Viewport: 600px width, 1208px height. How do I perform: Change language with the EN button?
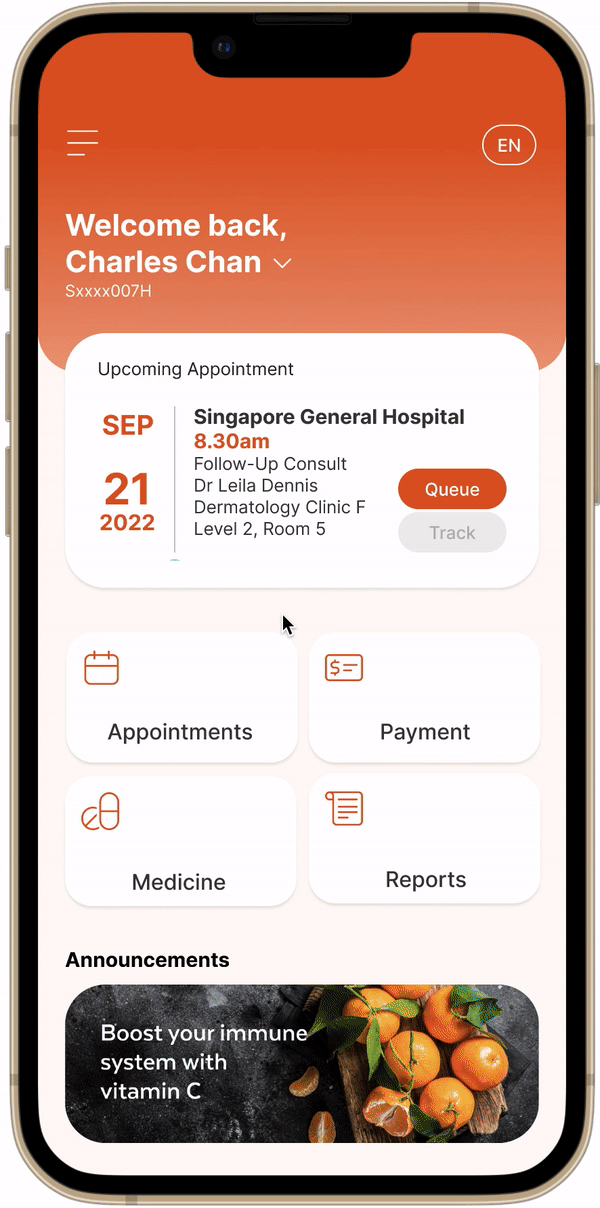point(509,145)
